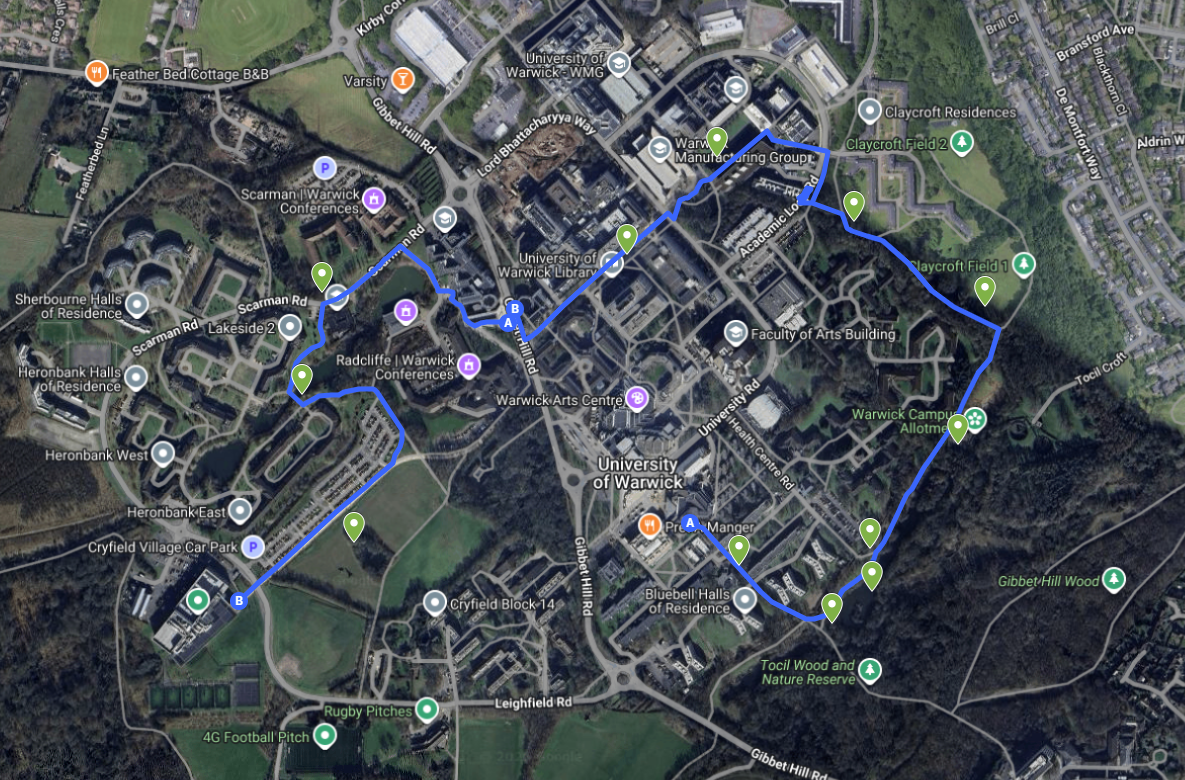
Task: Select Heronbank Halls of Residence marker
Action: tap(137, 377)
